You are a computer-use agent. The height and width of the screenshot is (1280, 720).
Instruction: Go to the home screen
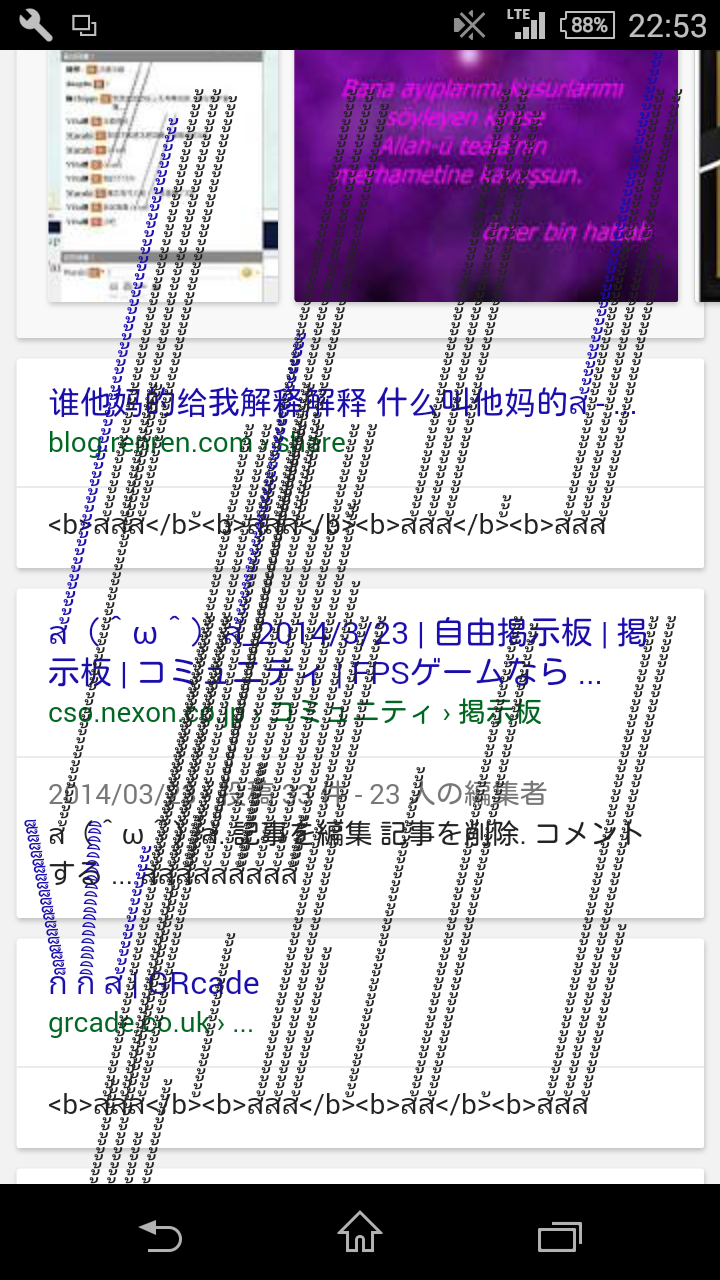pyautogui.click(x=360, y=1235)
